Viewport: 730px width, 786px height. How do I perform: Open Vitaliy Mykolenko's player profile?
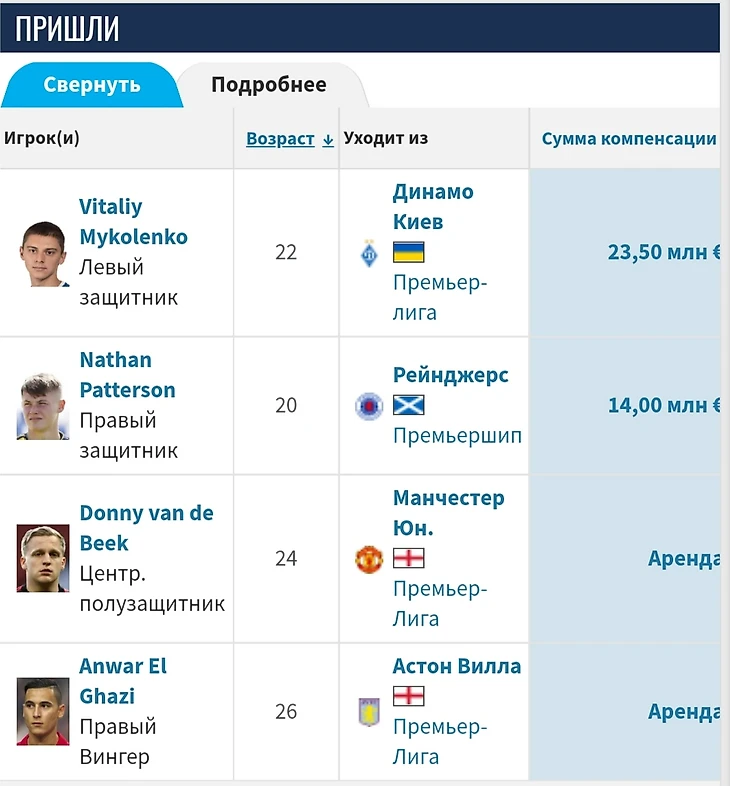tap(132, 222)
